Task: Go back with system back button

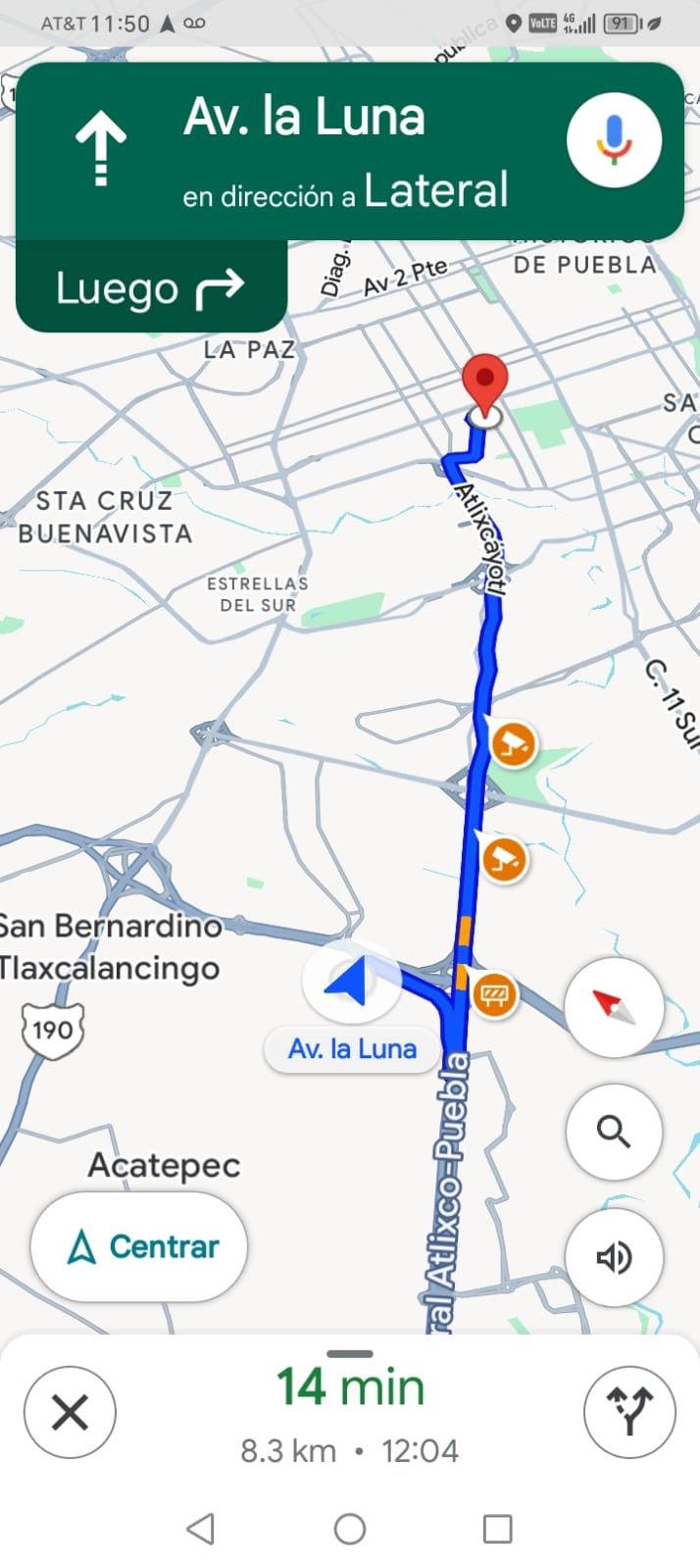Action: (201, 1528)
